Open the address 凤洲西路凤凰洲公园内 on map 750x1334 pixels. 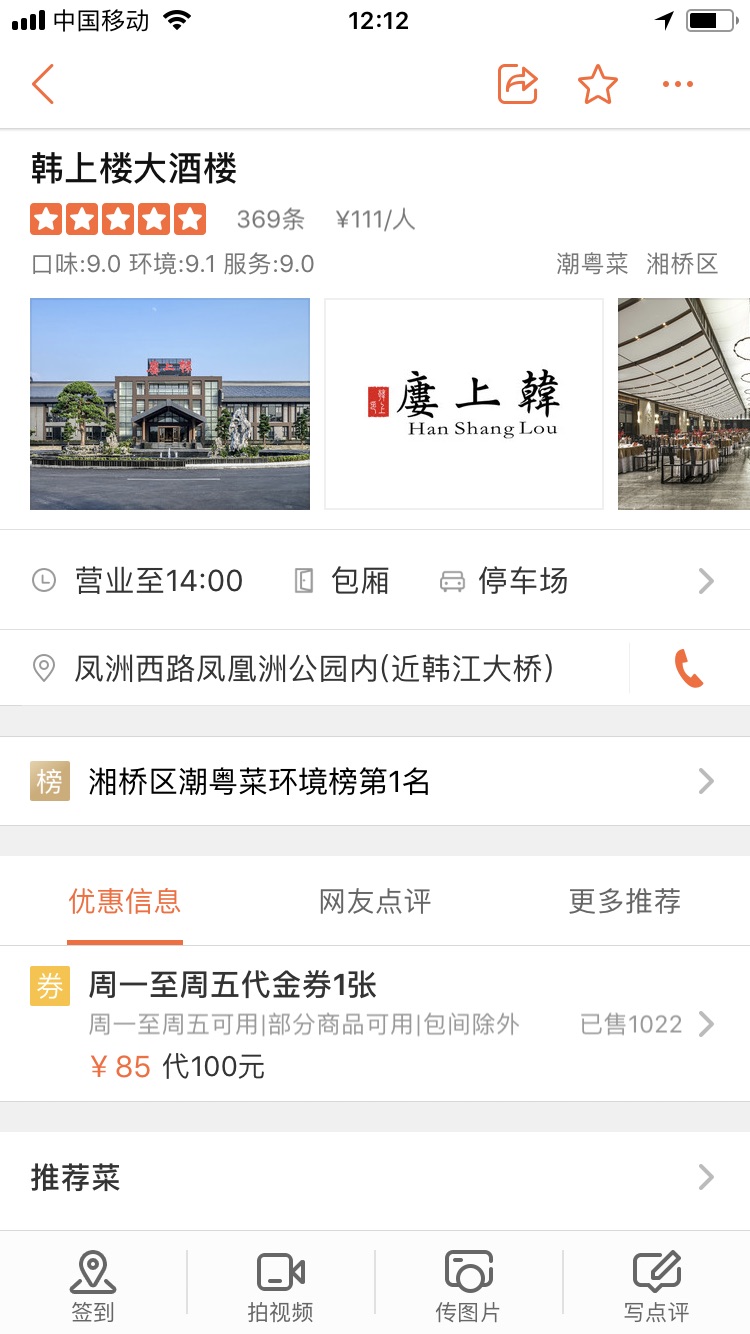[314, 668]
